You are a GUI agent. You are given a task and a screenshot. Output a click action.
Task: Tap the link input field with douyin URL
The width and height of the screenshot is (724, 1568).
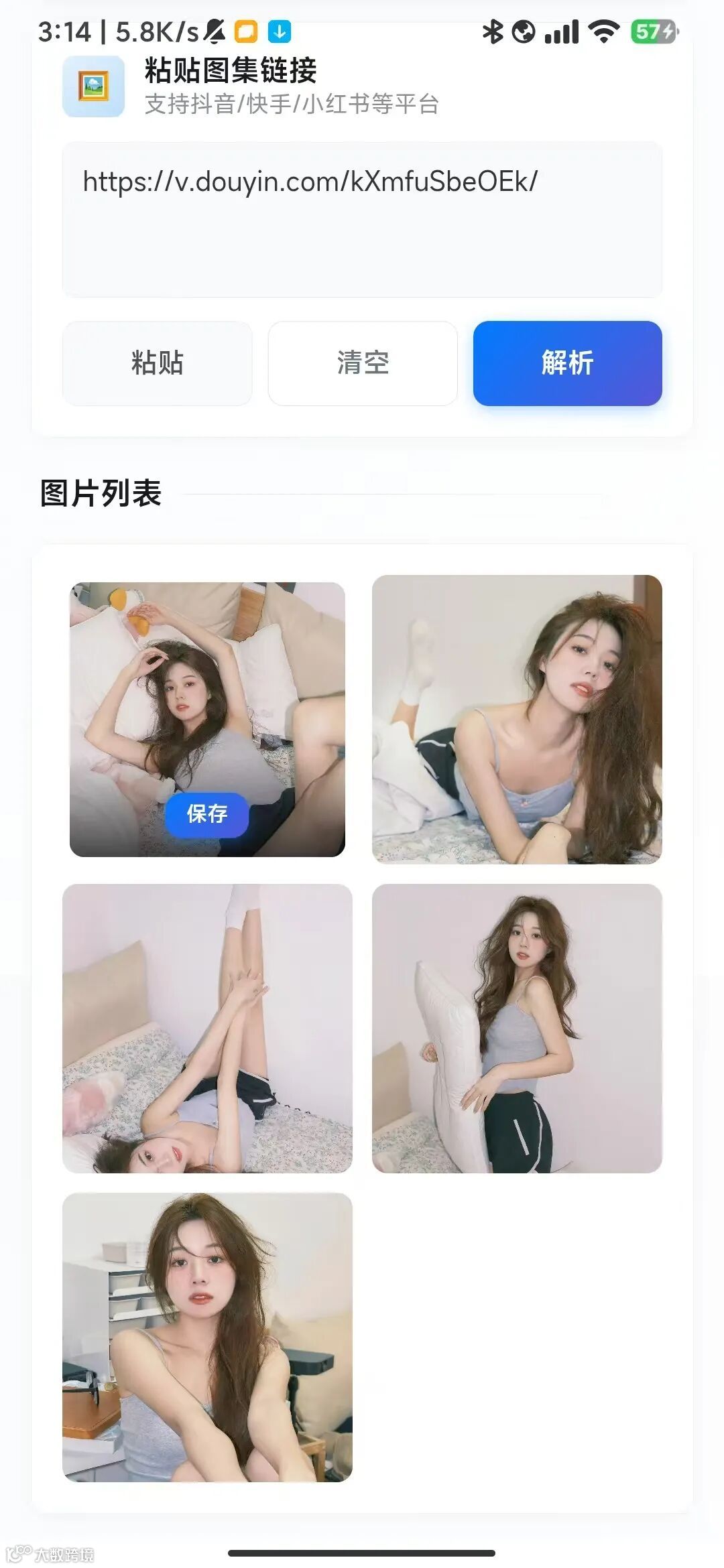point(362,218)
